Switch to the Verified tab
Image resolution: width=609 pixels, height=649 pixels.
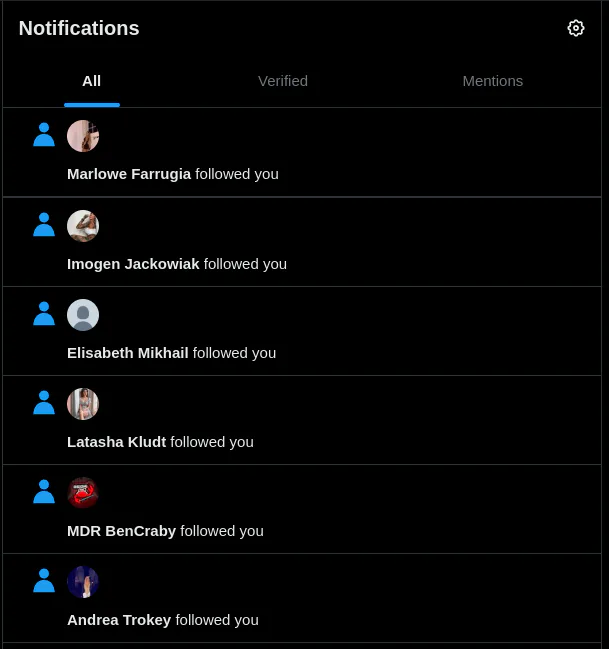coord(283,81)
